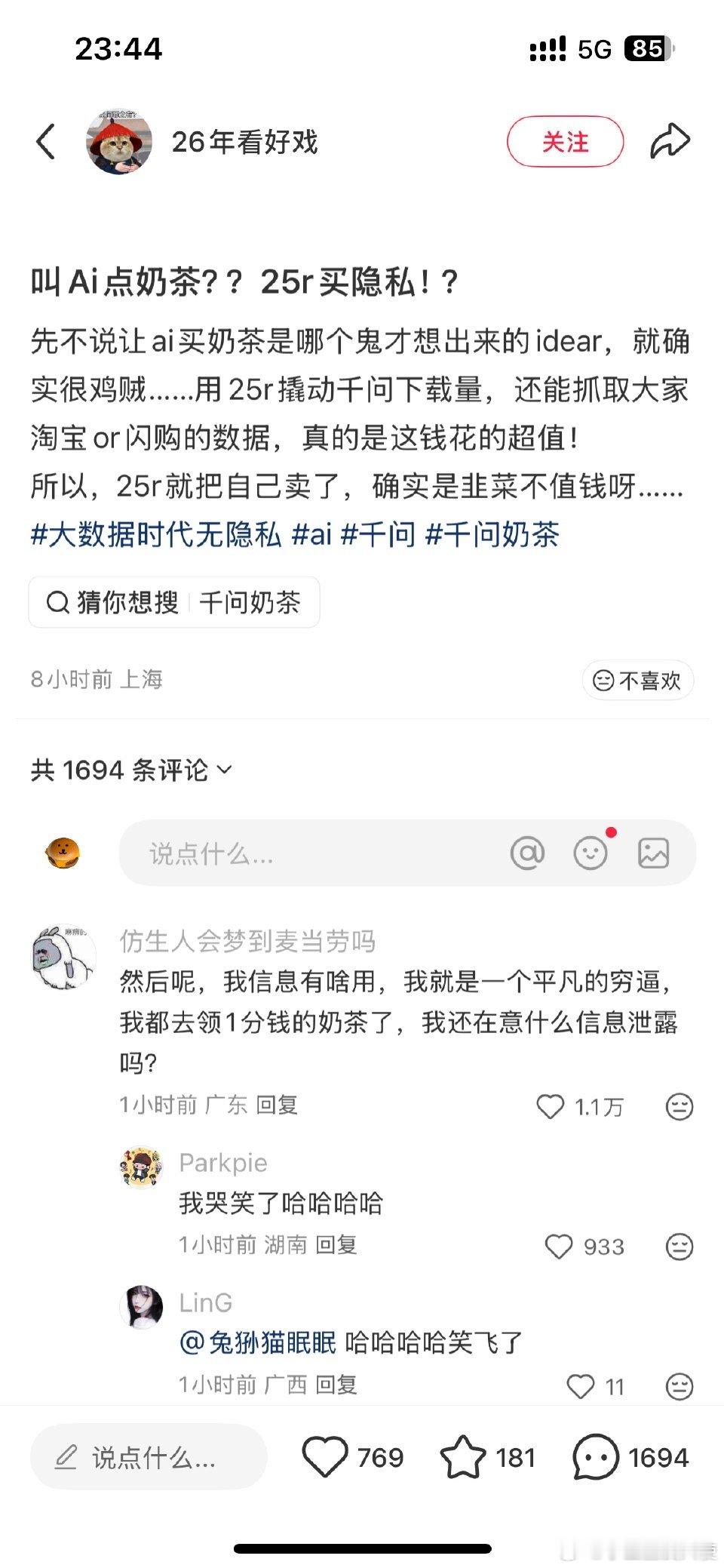
Task: Open the share icon at top right
Action: [672, 141]
